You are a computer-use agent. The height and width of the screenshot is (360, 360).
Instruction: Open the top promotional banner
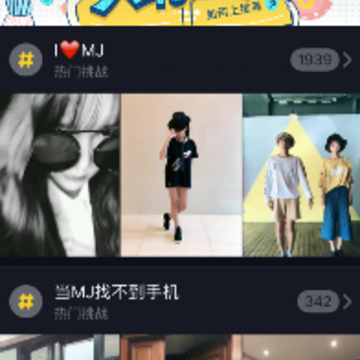180,13
